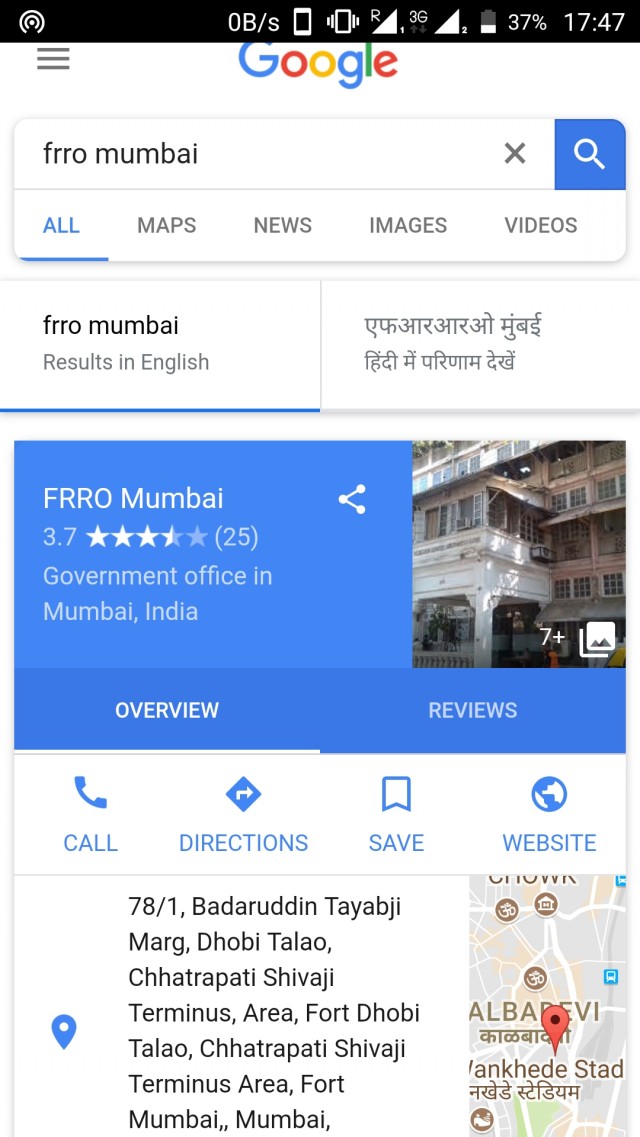The image size is (640, 1137).
Task: Clear the search query text
Action: click(514, 154)
